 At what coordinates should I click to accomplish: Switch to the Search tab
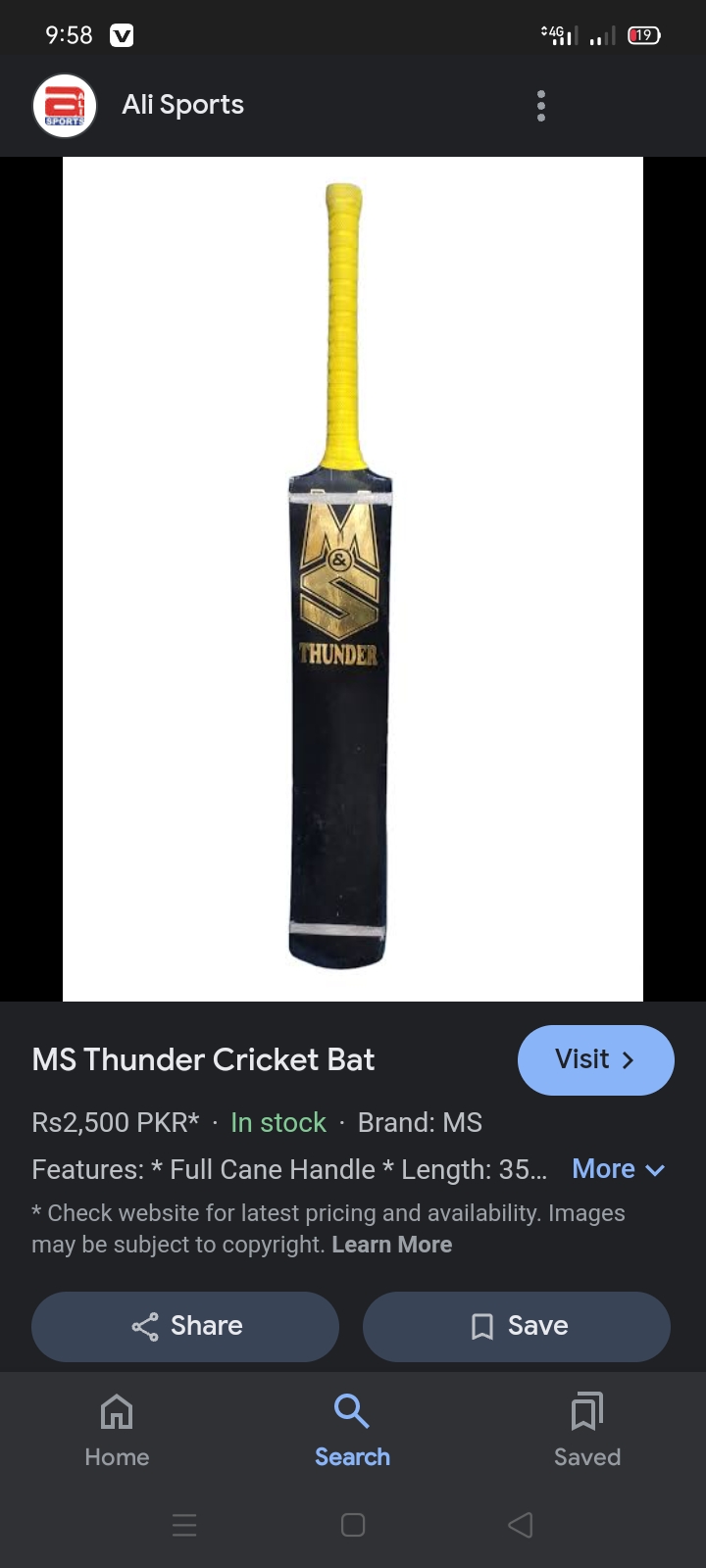tap(352, 1430)
